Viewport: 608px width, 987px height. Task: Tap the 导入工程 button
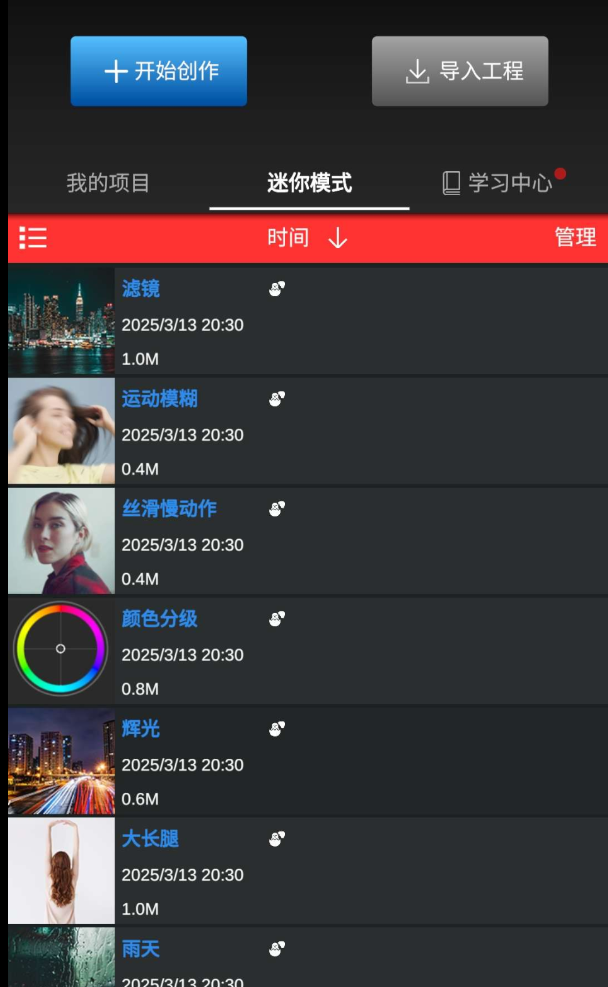click(460, 71)
